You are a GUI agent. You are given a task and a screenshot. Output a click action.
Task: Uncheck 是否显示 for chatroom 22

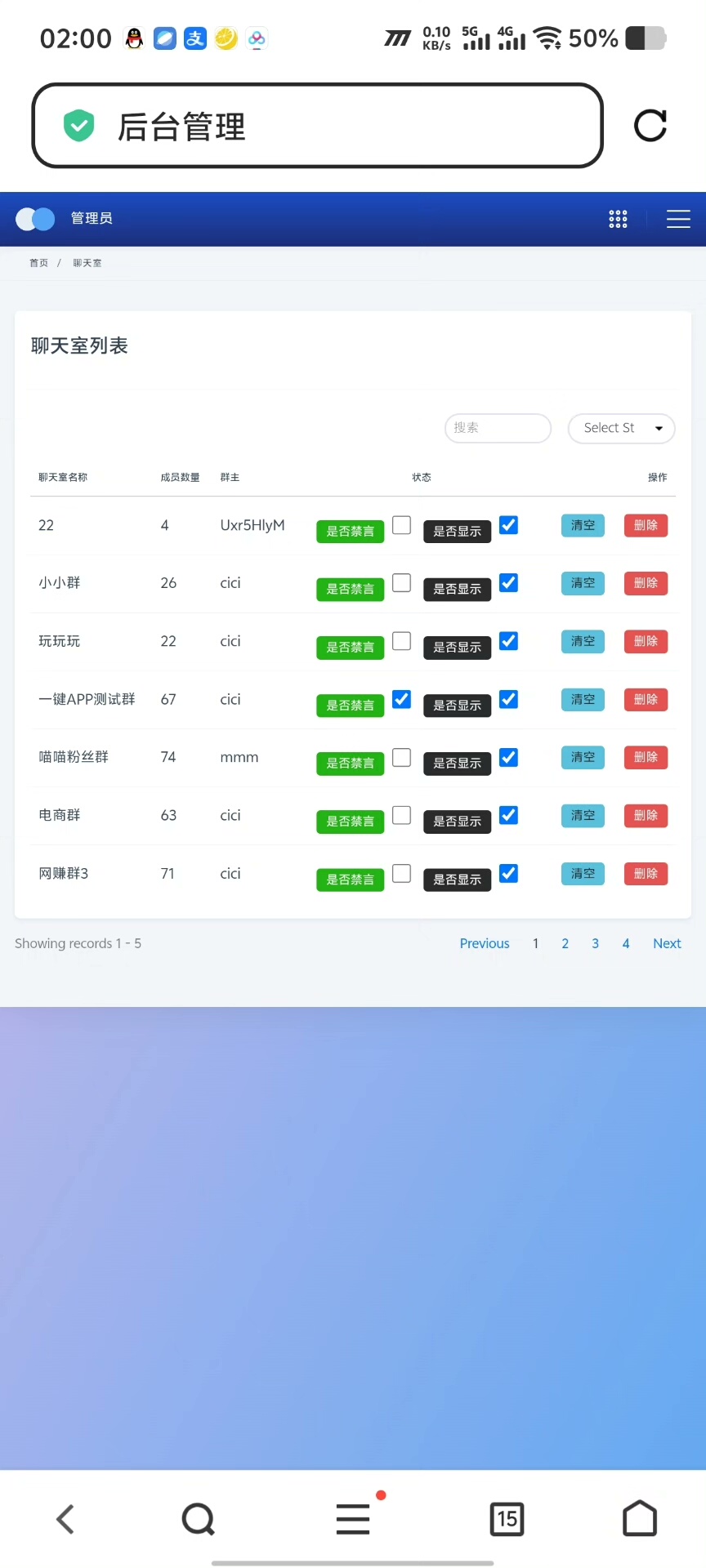(x=508, y=525)
